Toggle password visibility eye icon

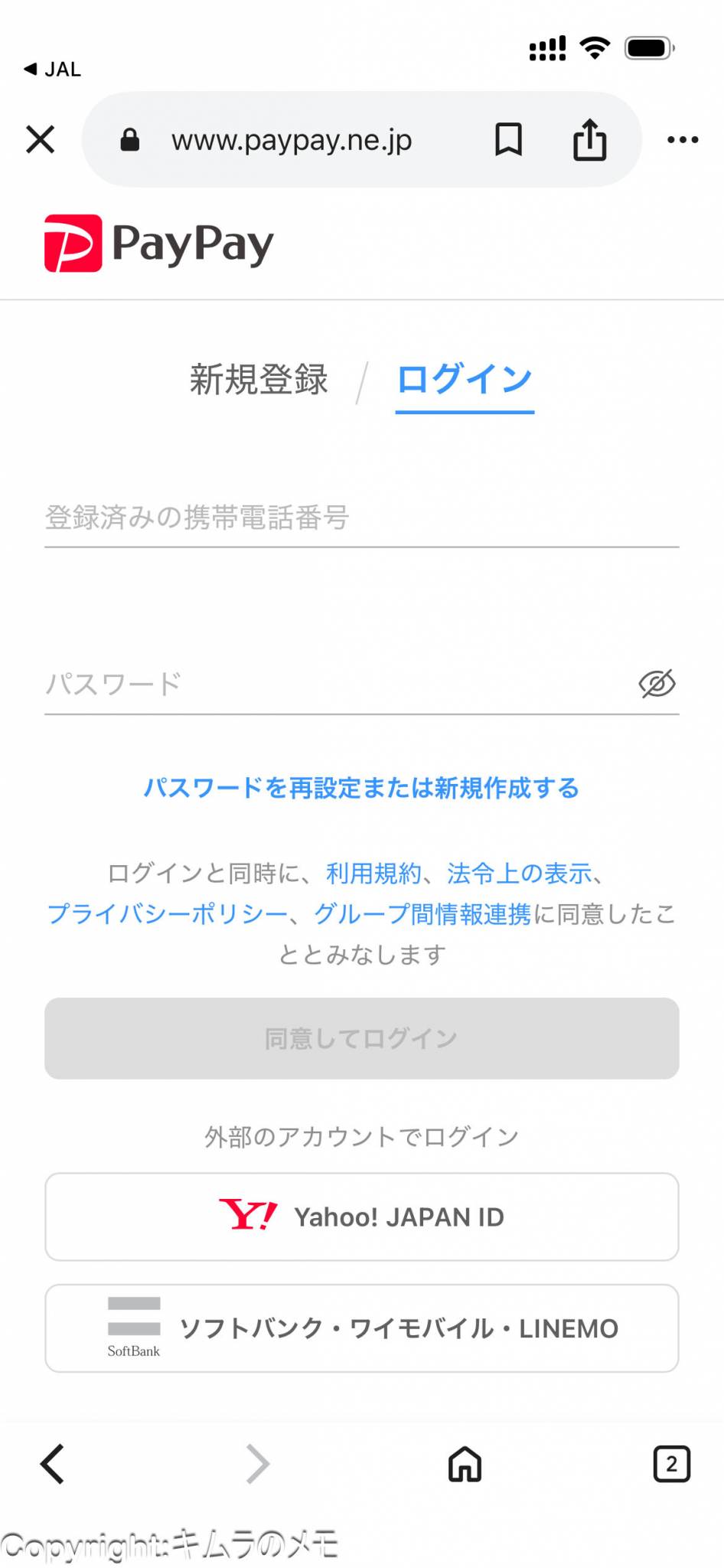[657, 684]
